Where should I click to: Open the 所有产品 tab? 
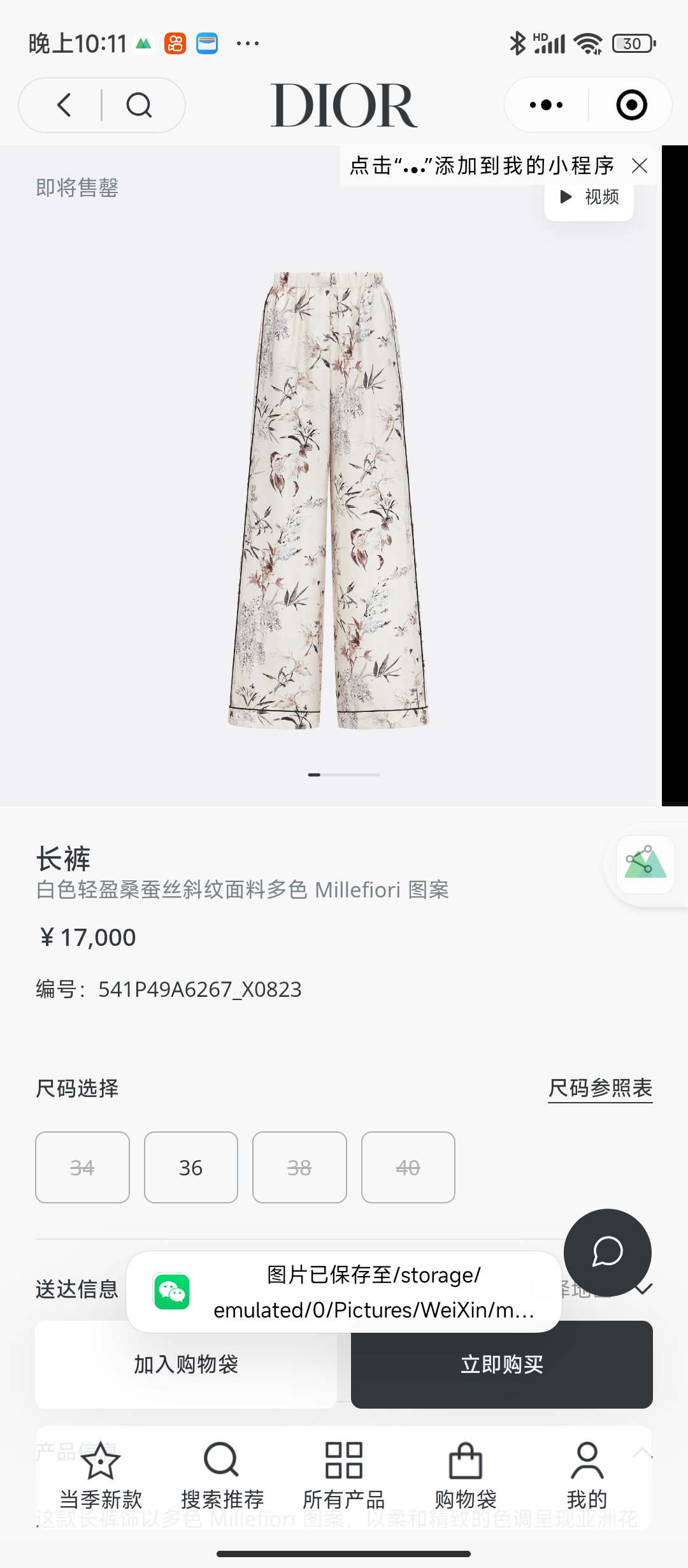(x=344, y=1475)
